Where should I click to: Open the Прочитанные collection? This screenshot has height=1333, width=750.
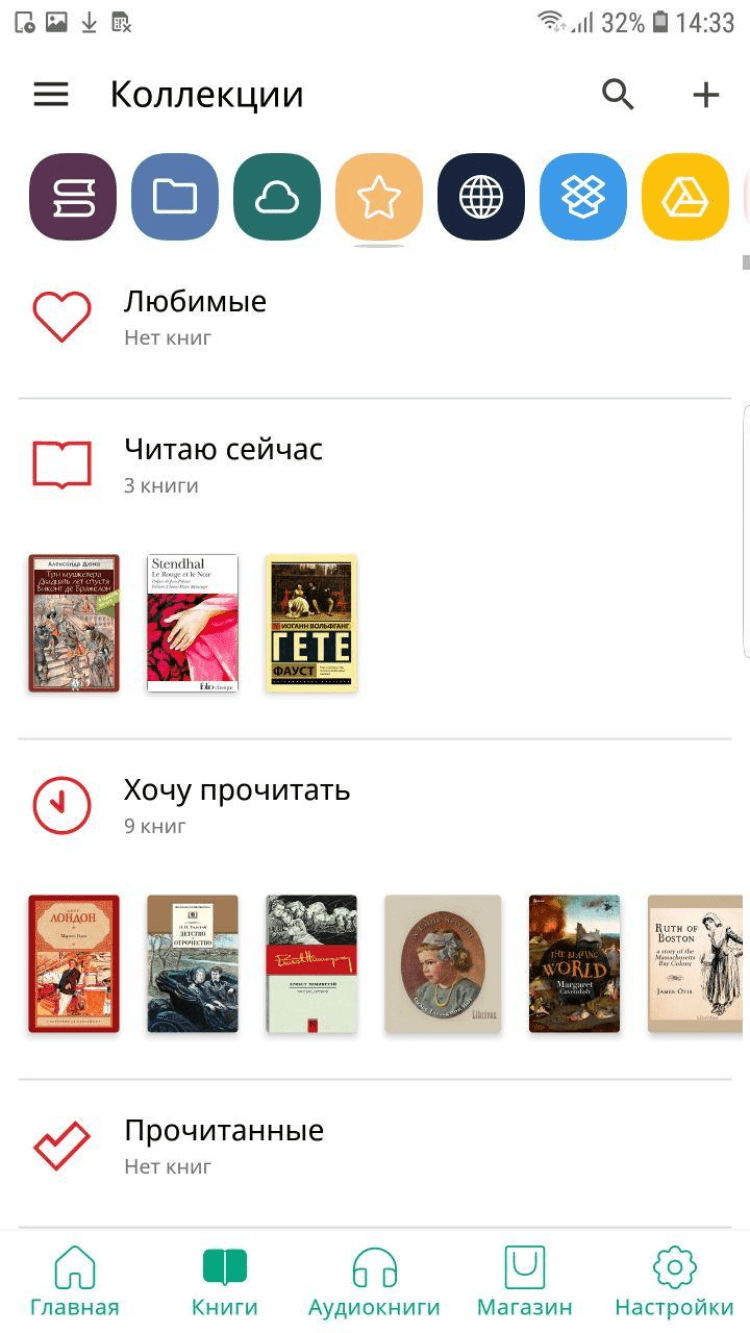click(x=223, y=1146)
